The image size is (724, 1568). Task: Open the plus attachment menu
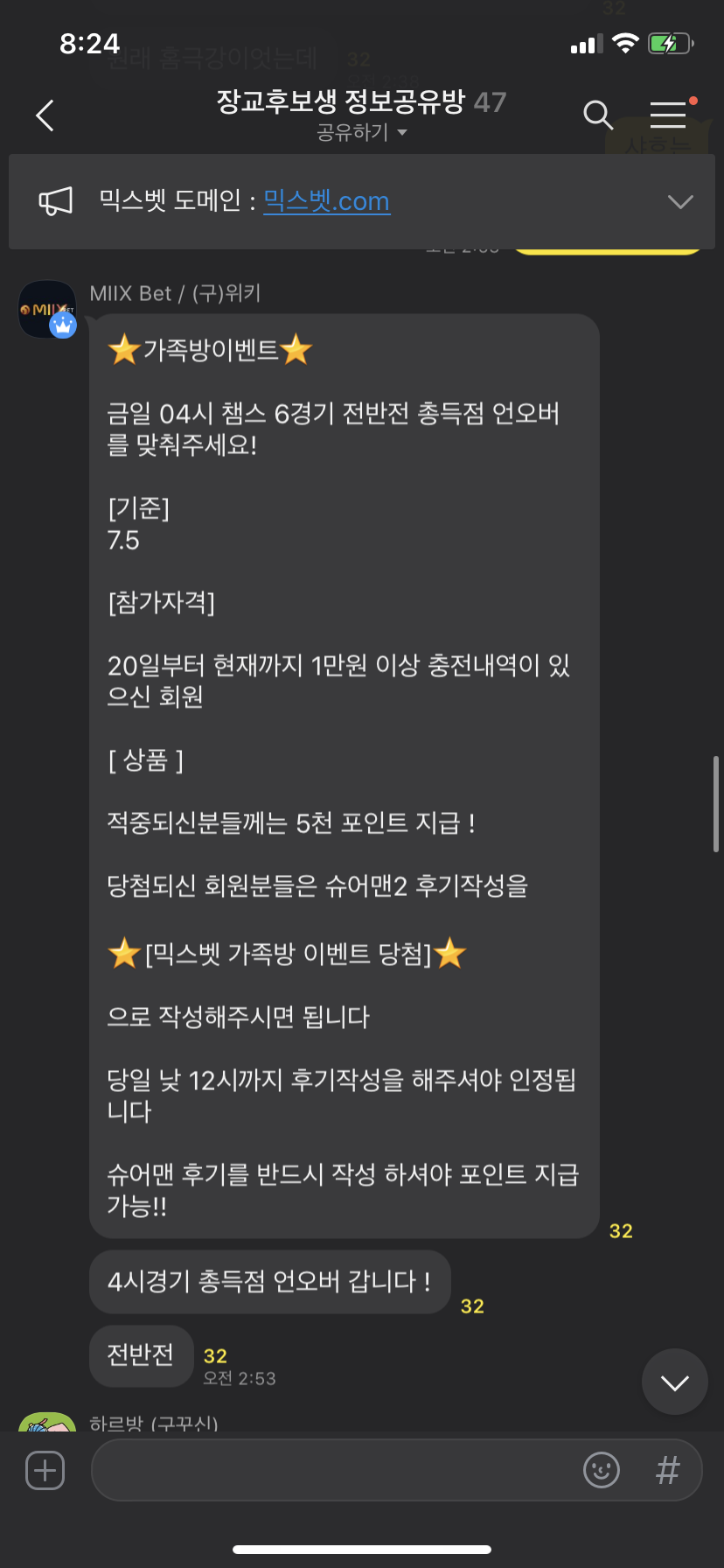[45, 1471]
